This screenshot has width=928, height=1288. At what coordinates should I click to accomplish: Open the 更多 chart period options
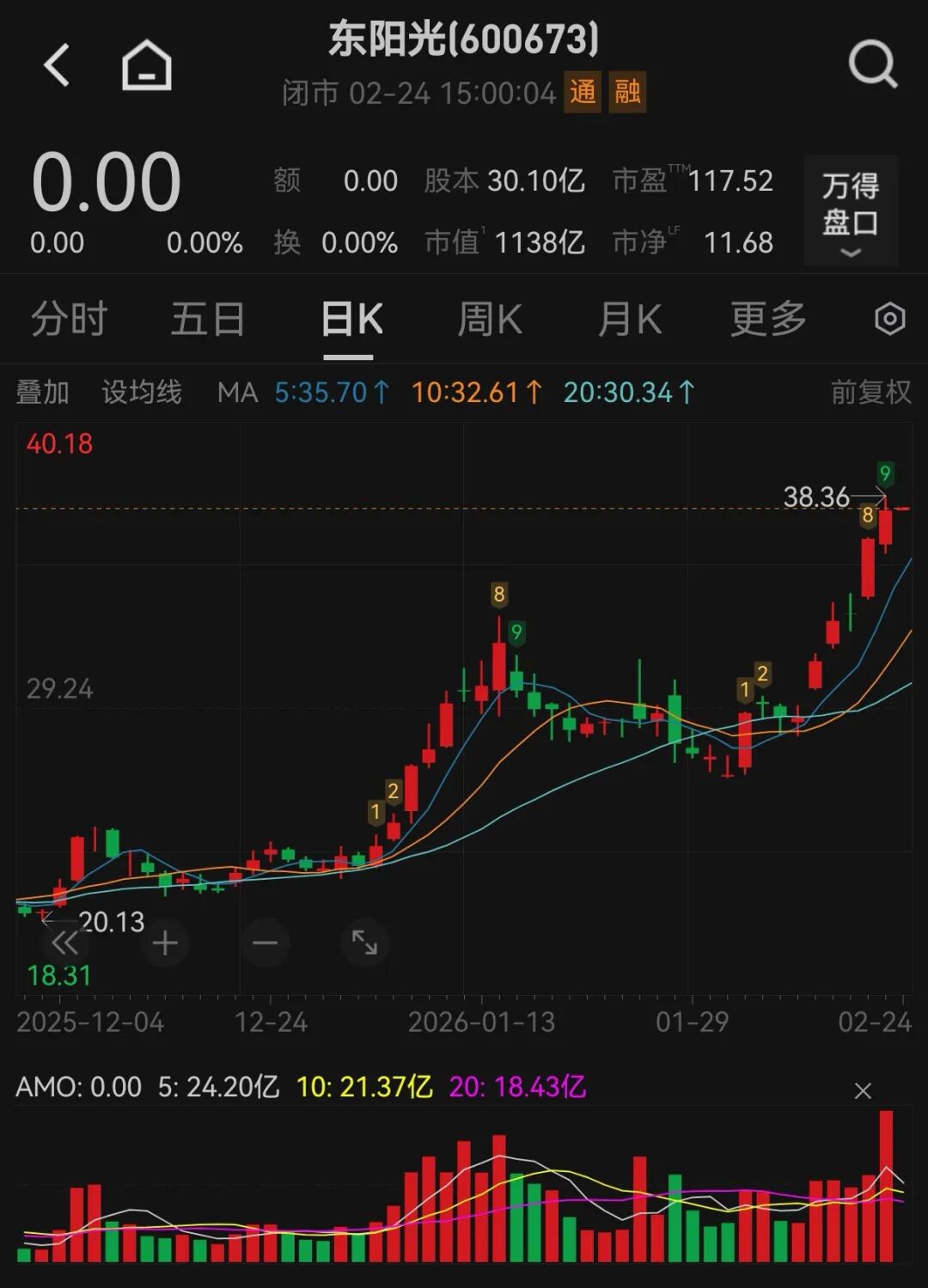tap(768, 320)
